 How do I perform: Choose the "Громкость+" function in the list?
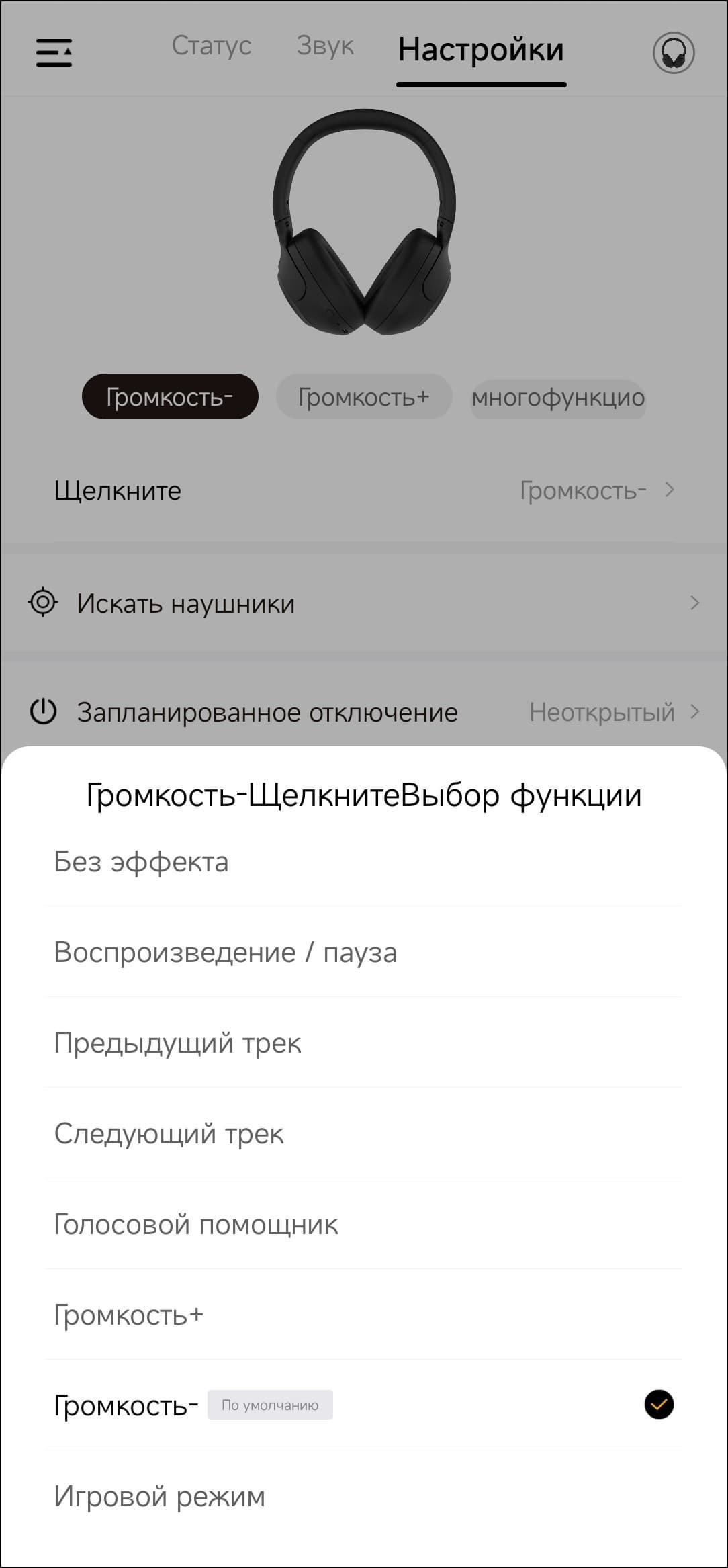pyautogui.click(x=364, y=1315)
